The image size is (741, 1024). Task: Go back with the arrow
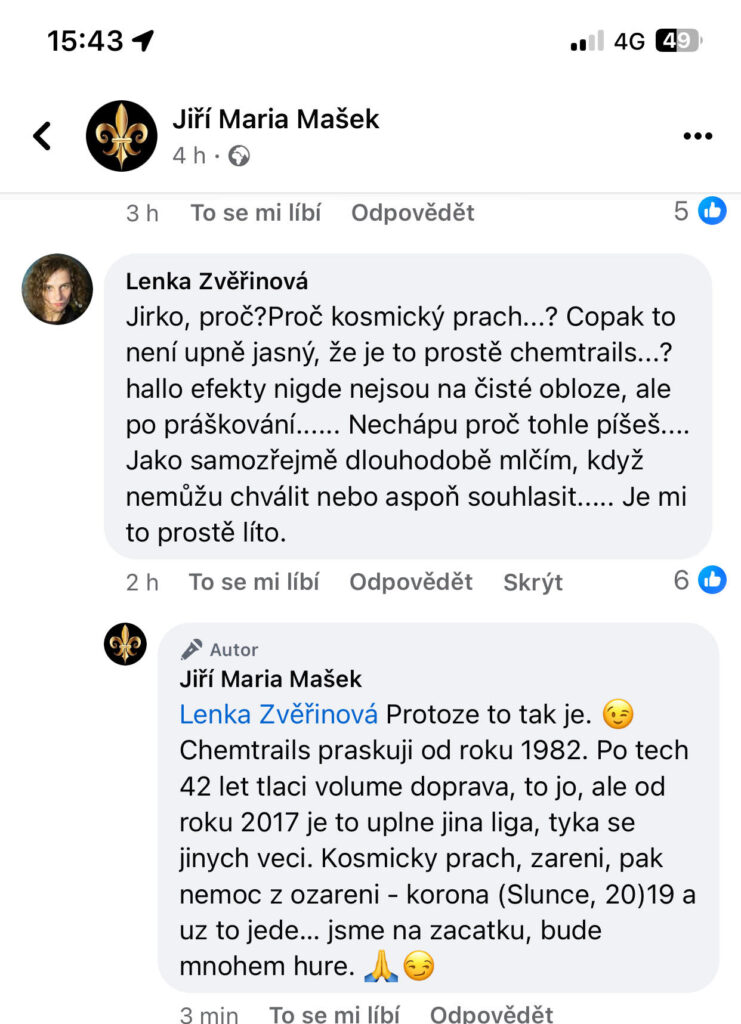[x=42, y=136]
